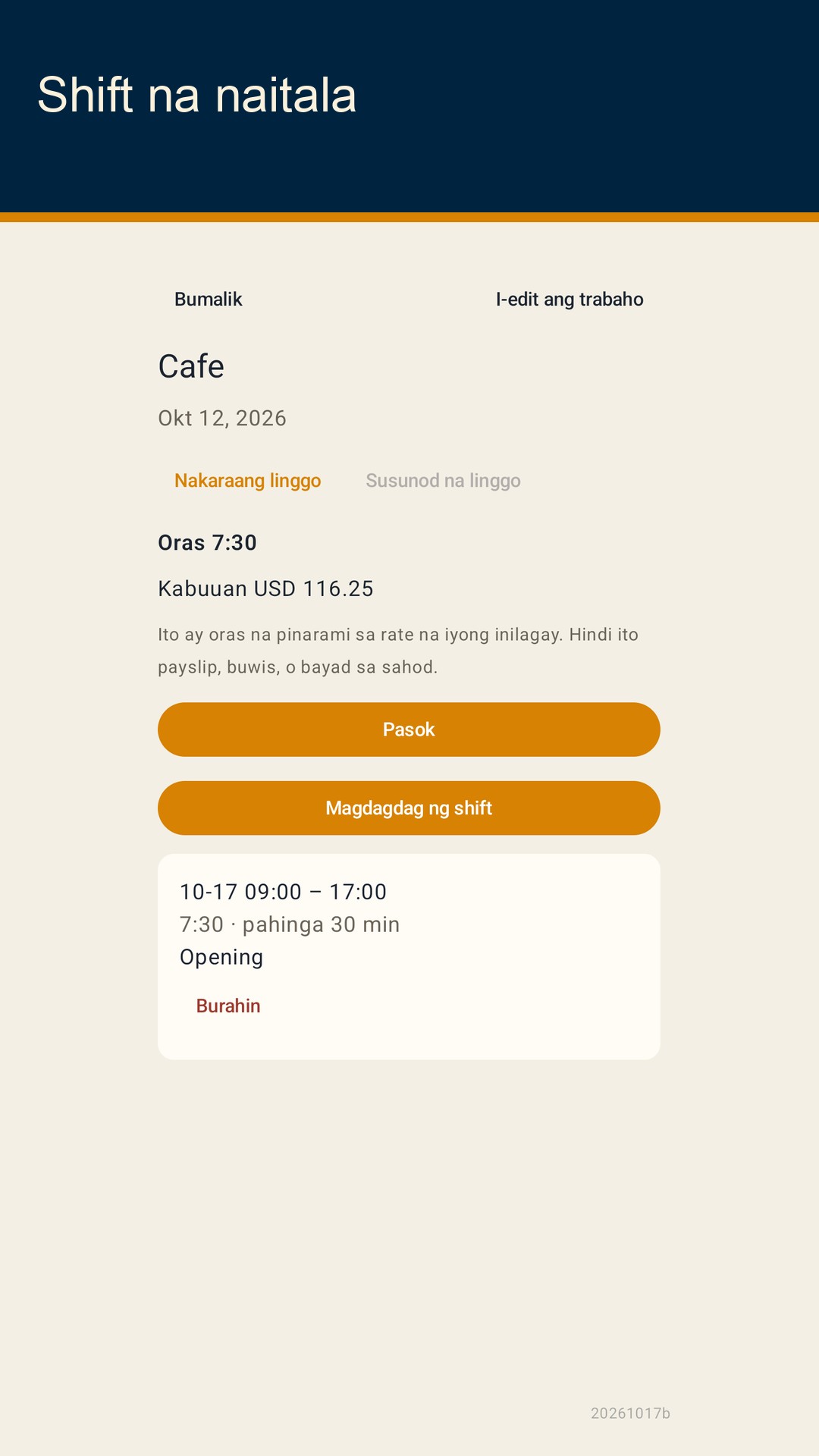Select Susunod na linggo
Image resolution: width=819 pixels, height=1456 pixels.
[443, 481]
